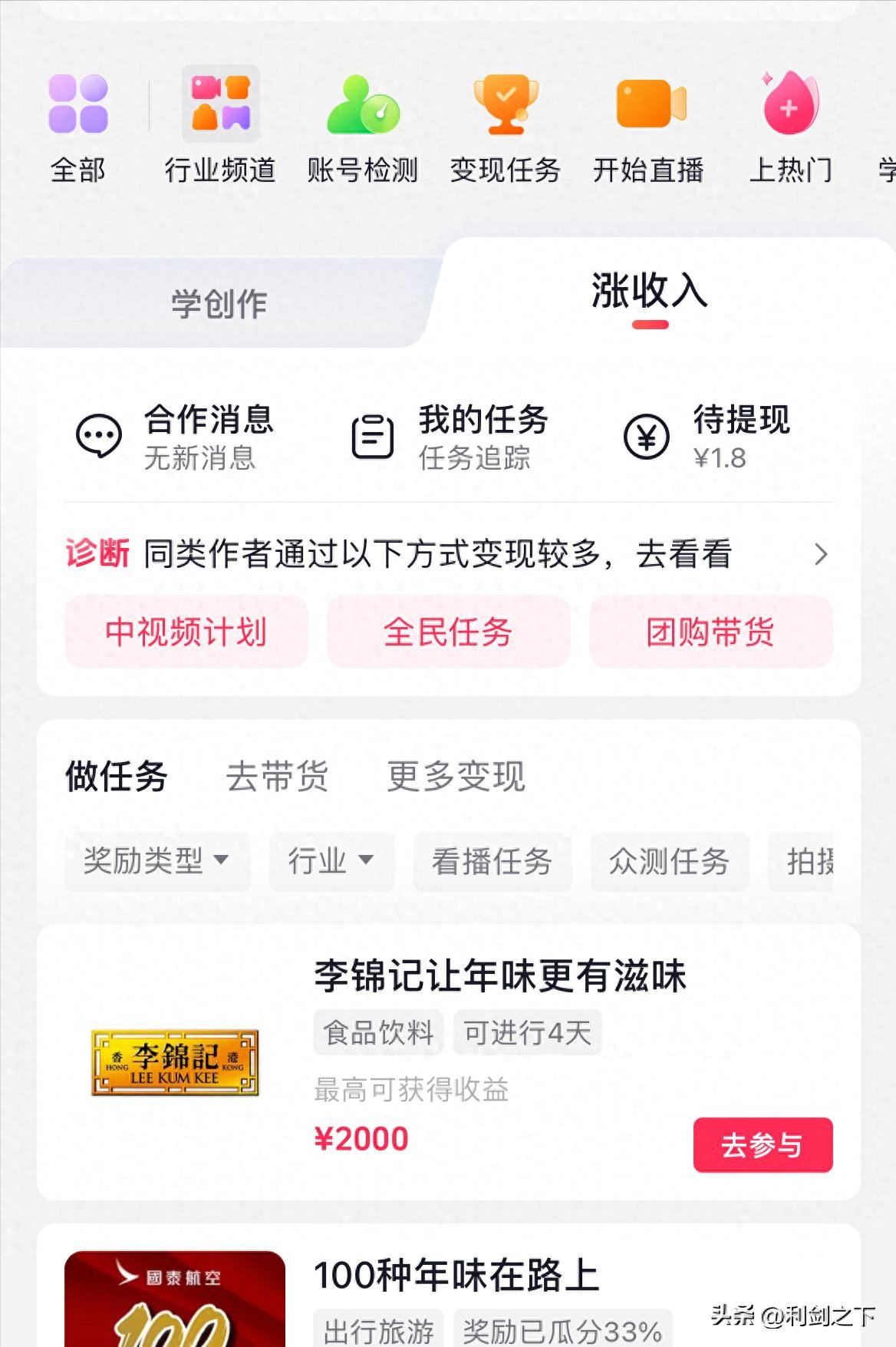The width and height of the screenshot is (896, 1347).
Task: Tap 去参与 on 李锦记 task
Action: (763, 1145)
